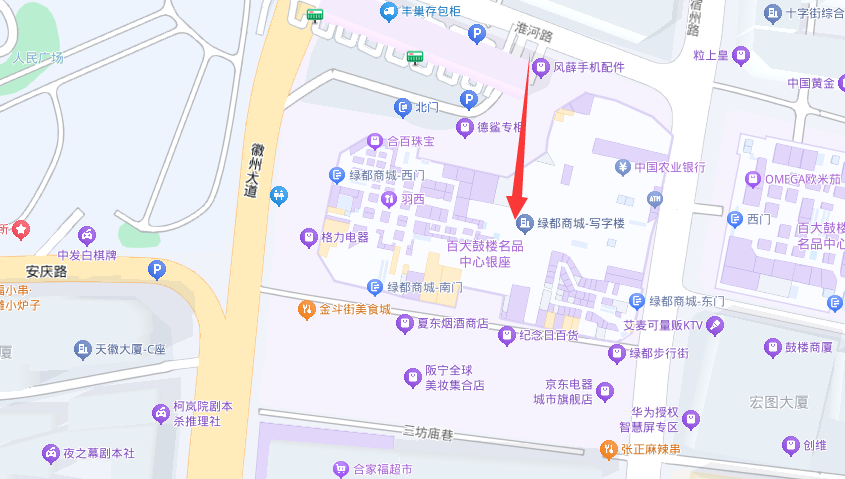Screen dimensions: 845x479
Task: Select the 张正麻辣串 restaurant marker
Action: [606, 449]
